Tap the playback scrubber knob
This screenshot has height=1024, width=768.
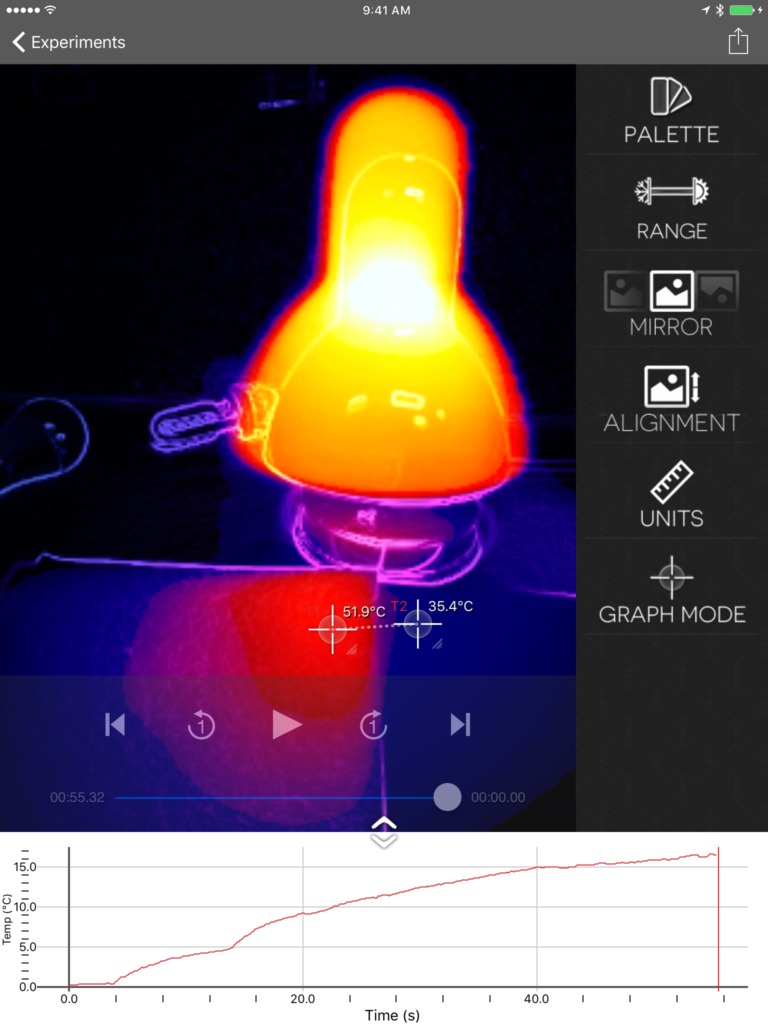tap(447, 797)
